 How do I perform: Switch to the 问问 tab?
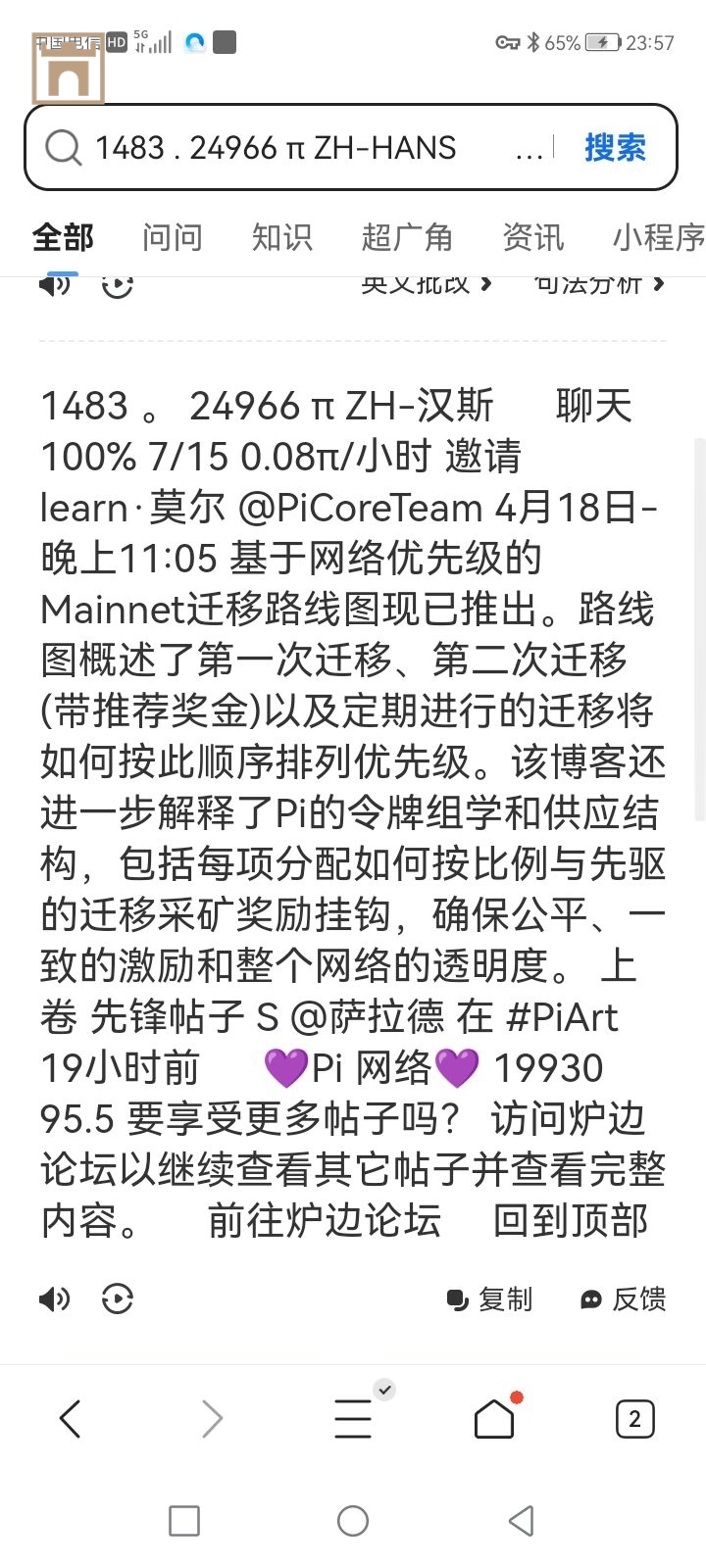point(173,237)
